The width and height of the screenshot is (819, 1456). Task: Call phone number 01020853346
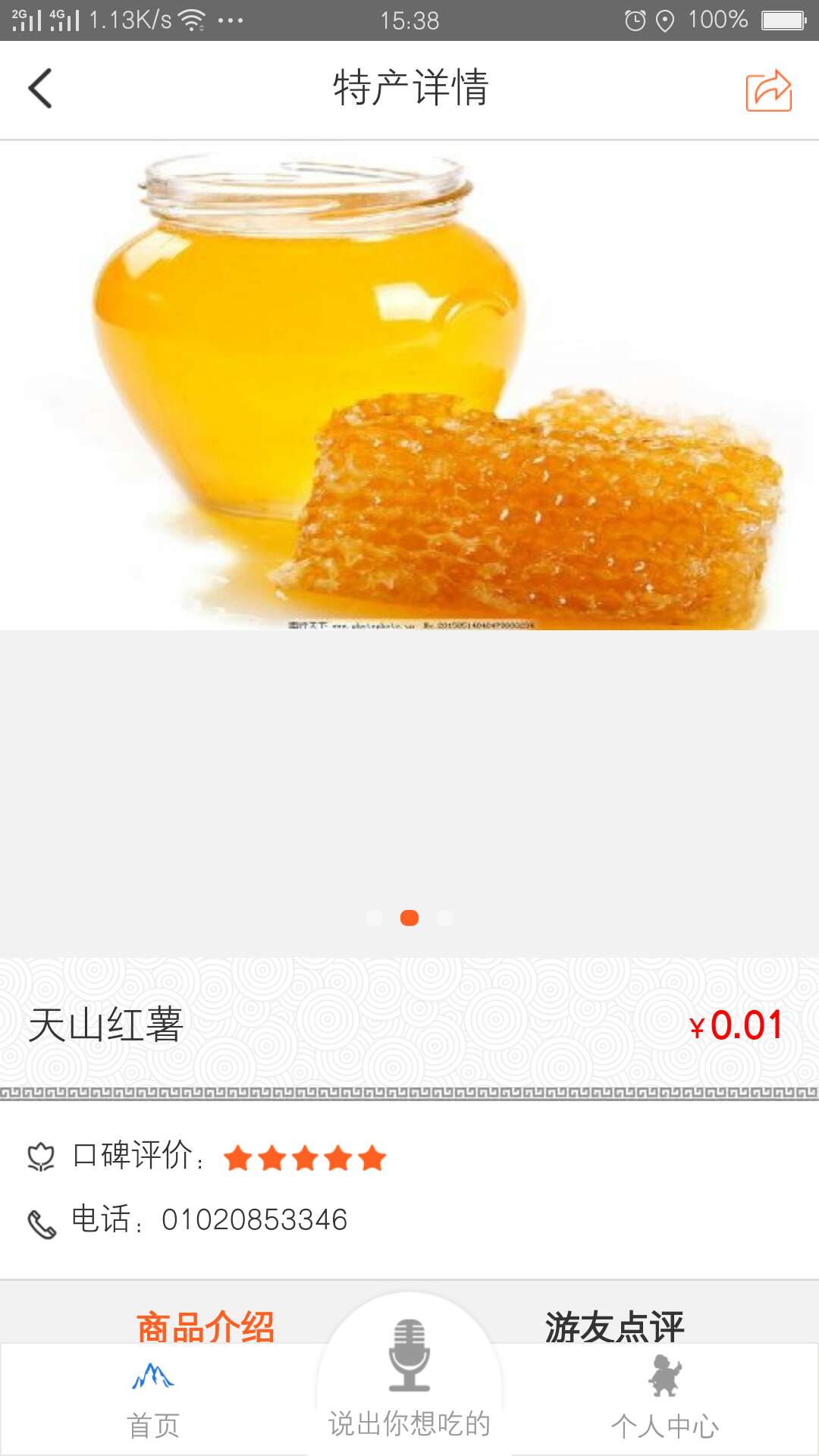(253, 1220)
